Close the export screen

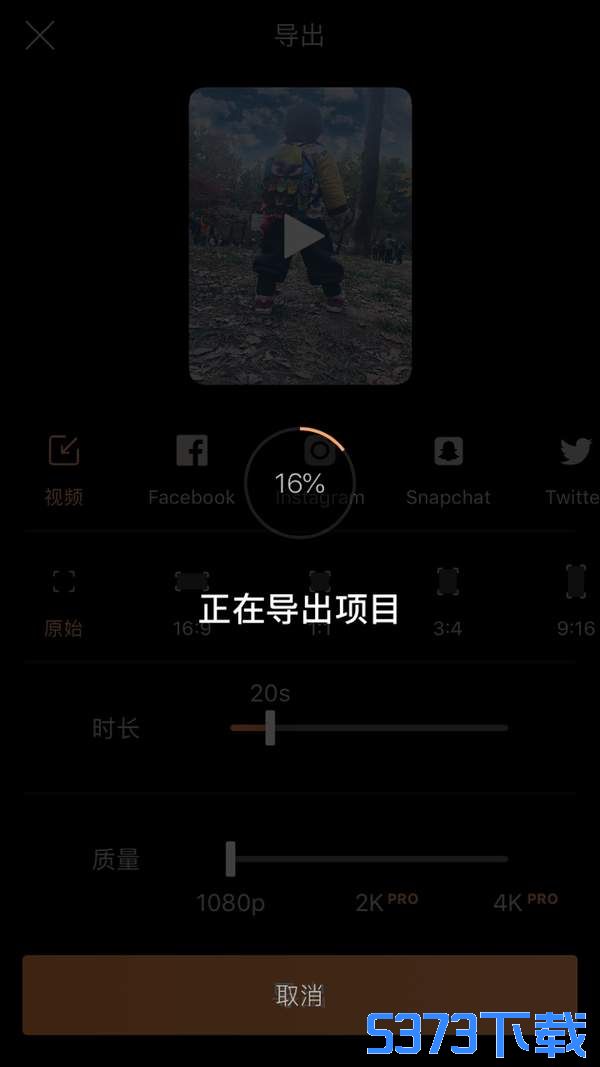[40, 36]
